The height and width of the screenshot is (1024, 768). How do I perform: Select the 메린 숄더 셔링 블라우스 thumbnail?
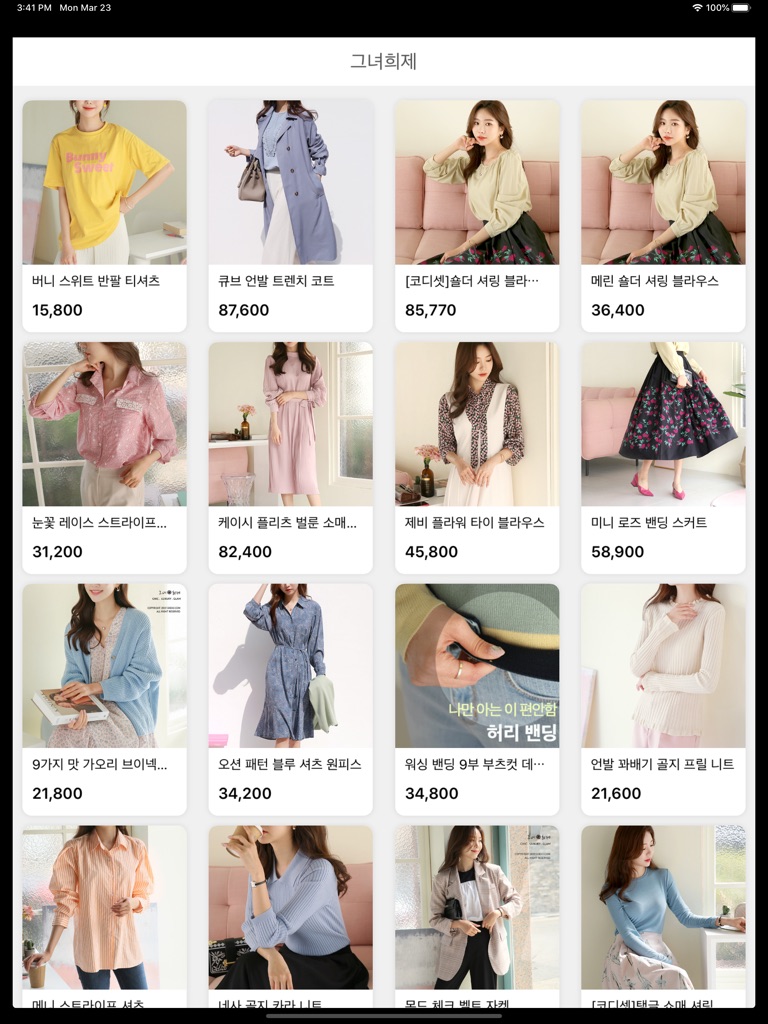point(662,181)
